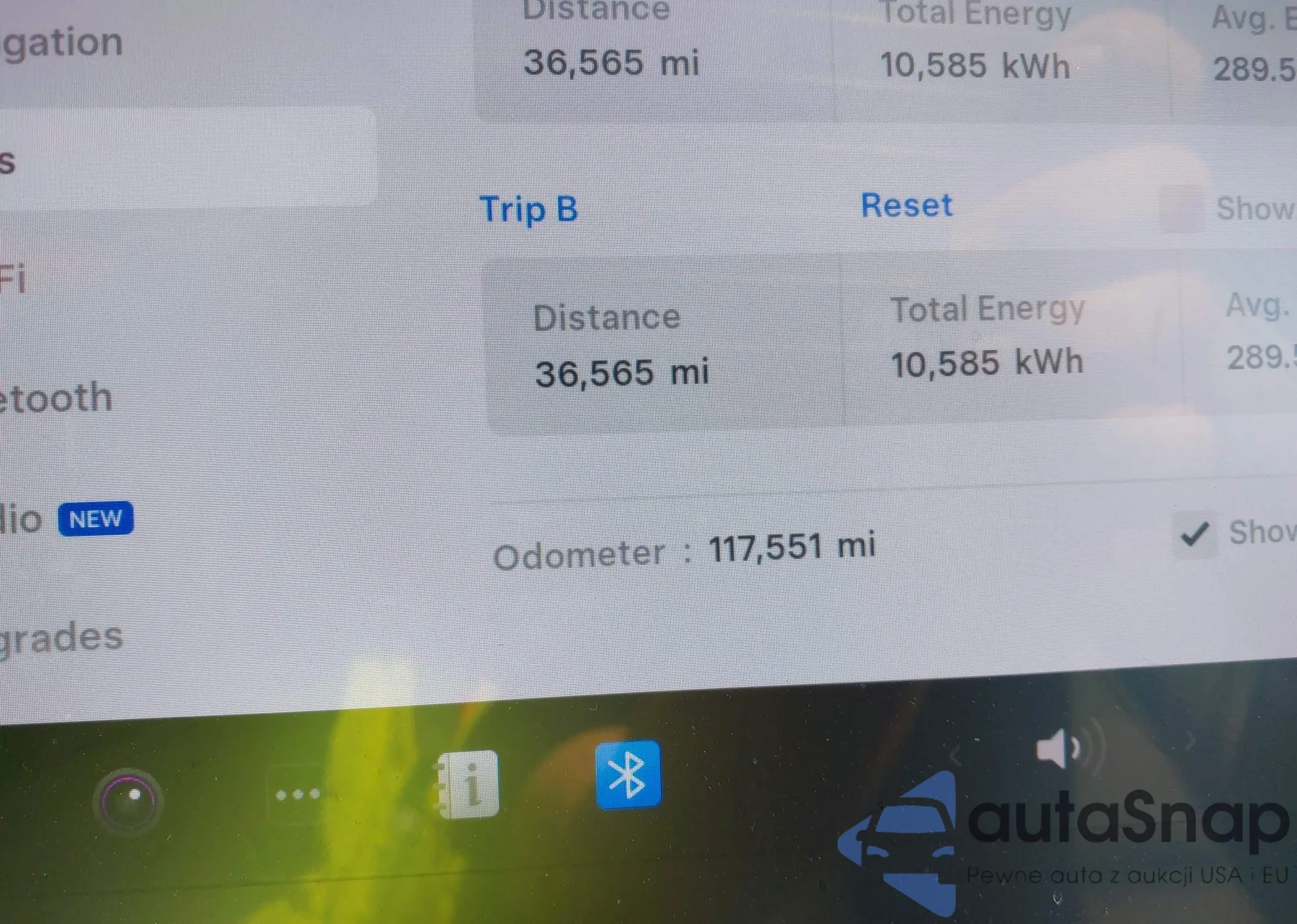The height and width of the screenshot is (924, 1297).
Task: Reset the Trip B counter
Action: (906, 206)
